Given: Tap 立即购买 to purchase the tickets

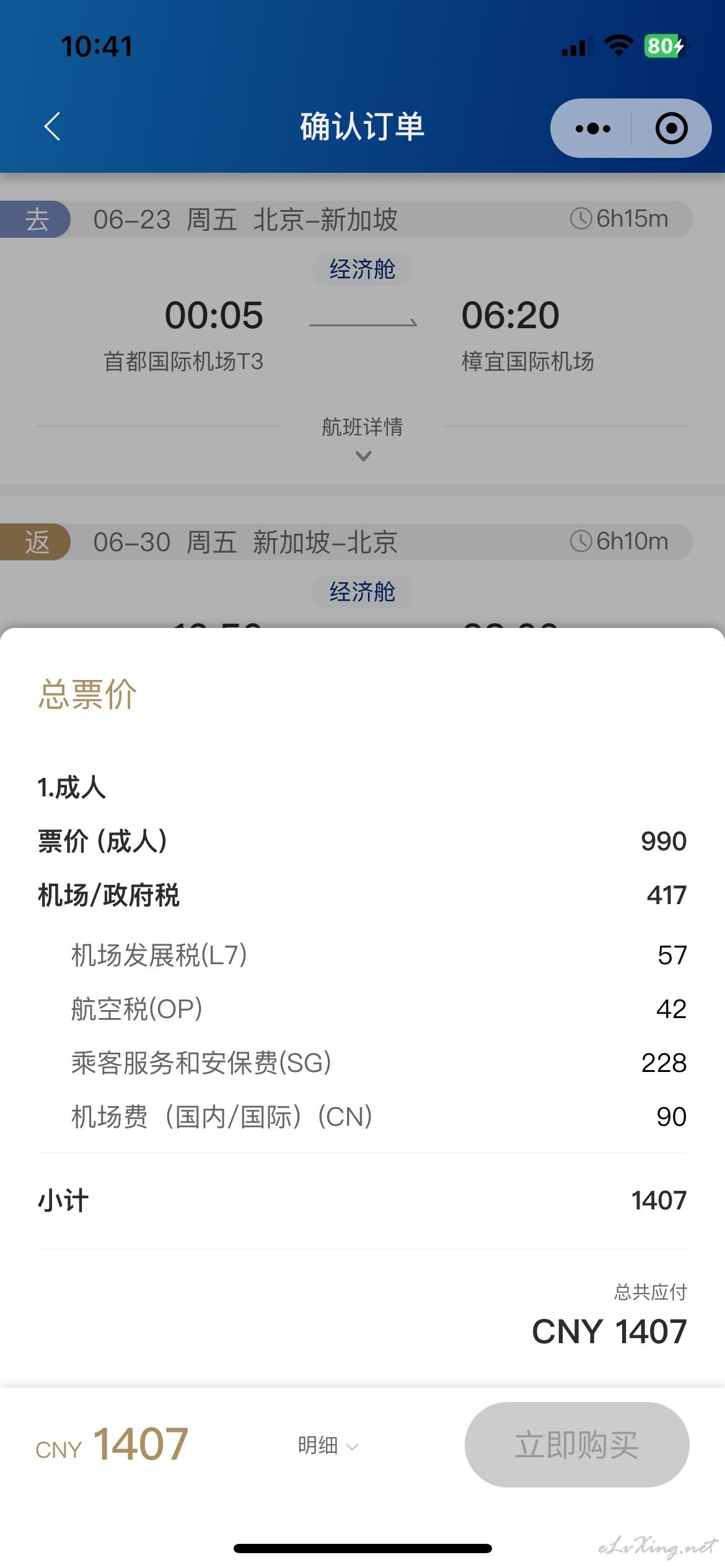Looking at the screenshot, I should 577,1445.
